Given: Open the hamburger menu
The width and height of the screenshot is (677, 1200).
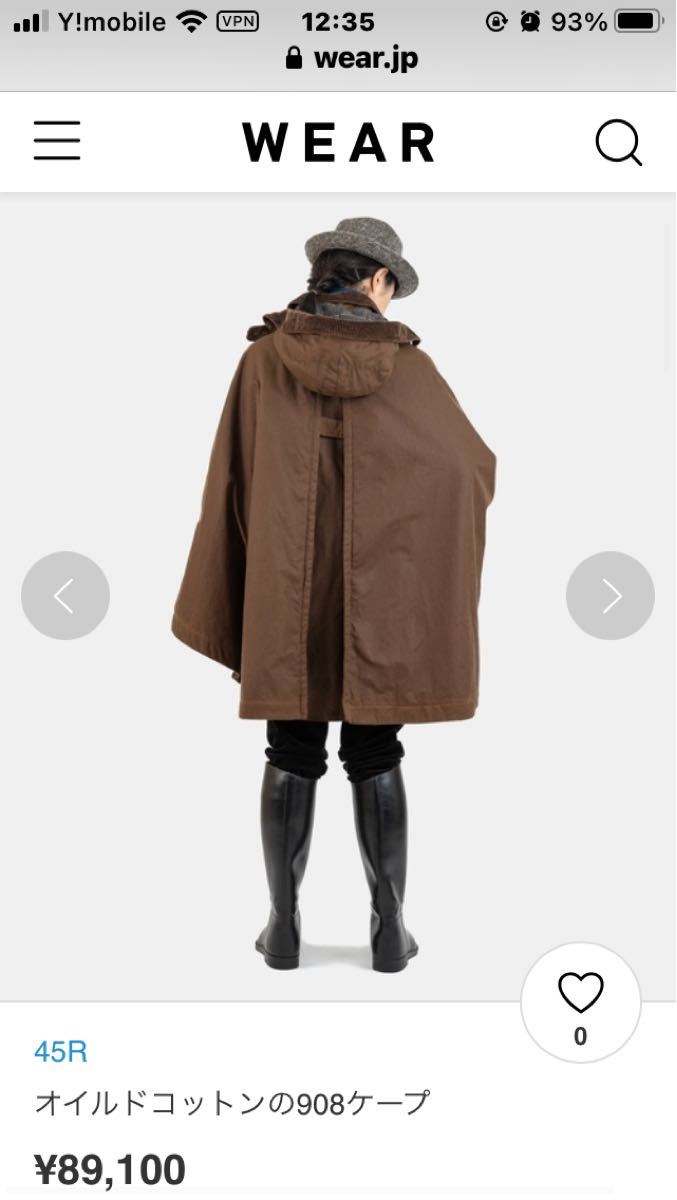Looking at the screenshot, I should (57, 141).
